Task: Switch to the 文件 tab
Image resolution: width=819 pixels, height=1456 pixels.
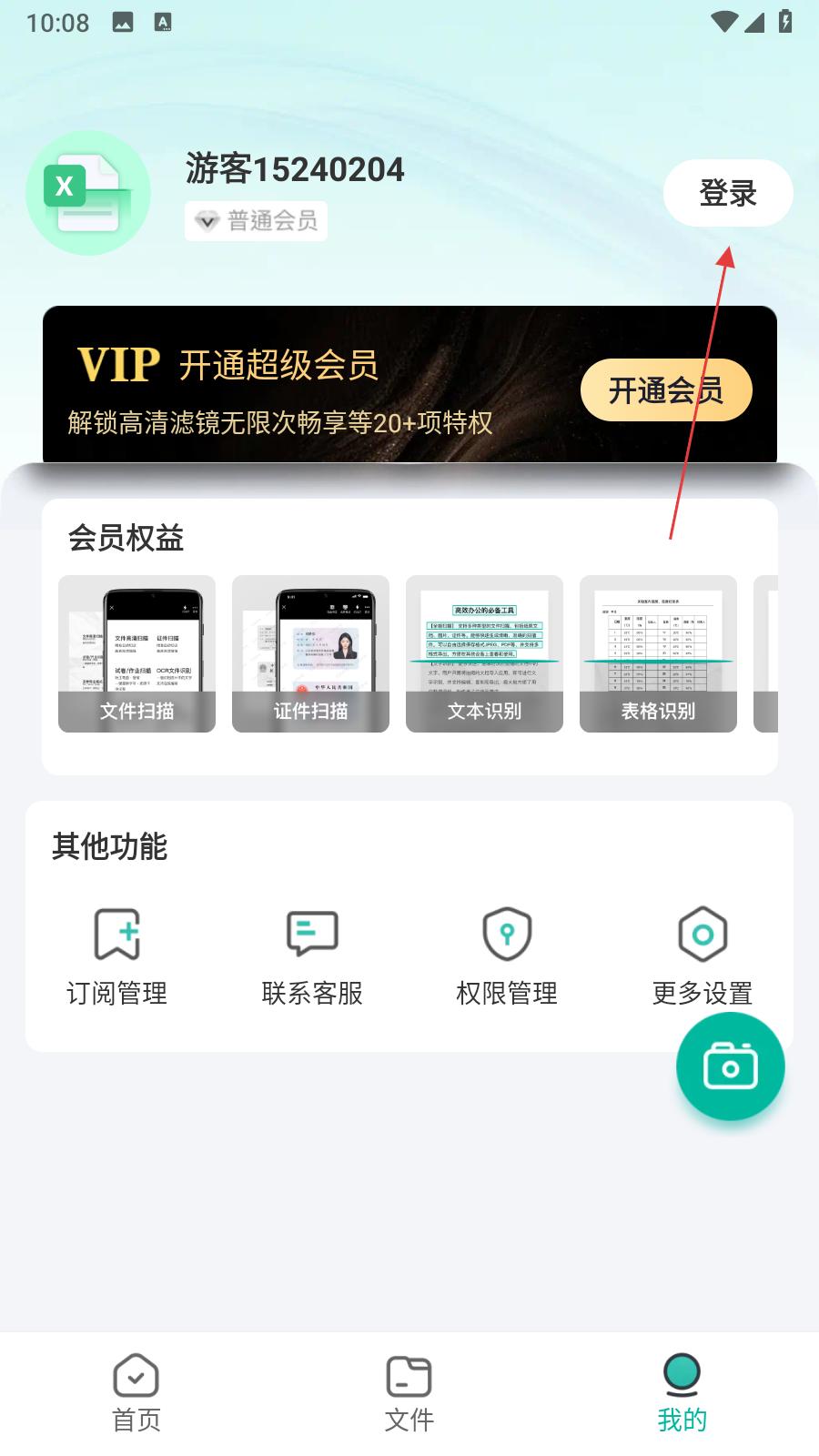Action: pos(409,1392)
